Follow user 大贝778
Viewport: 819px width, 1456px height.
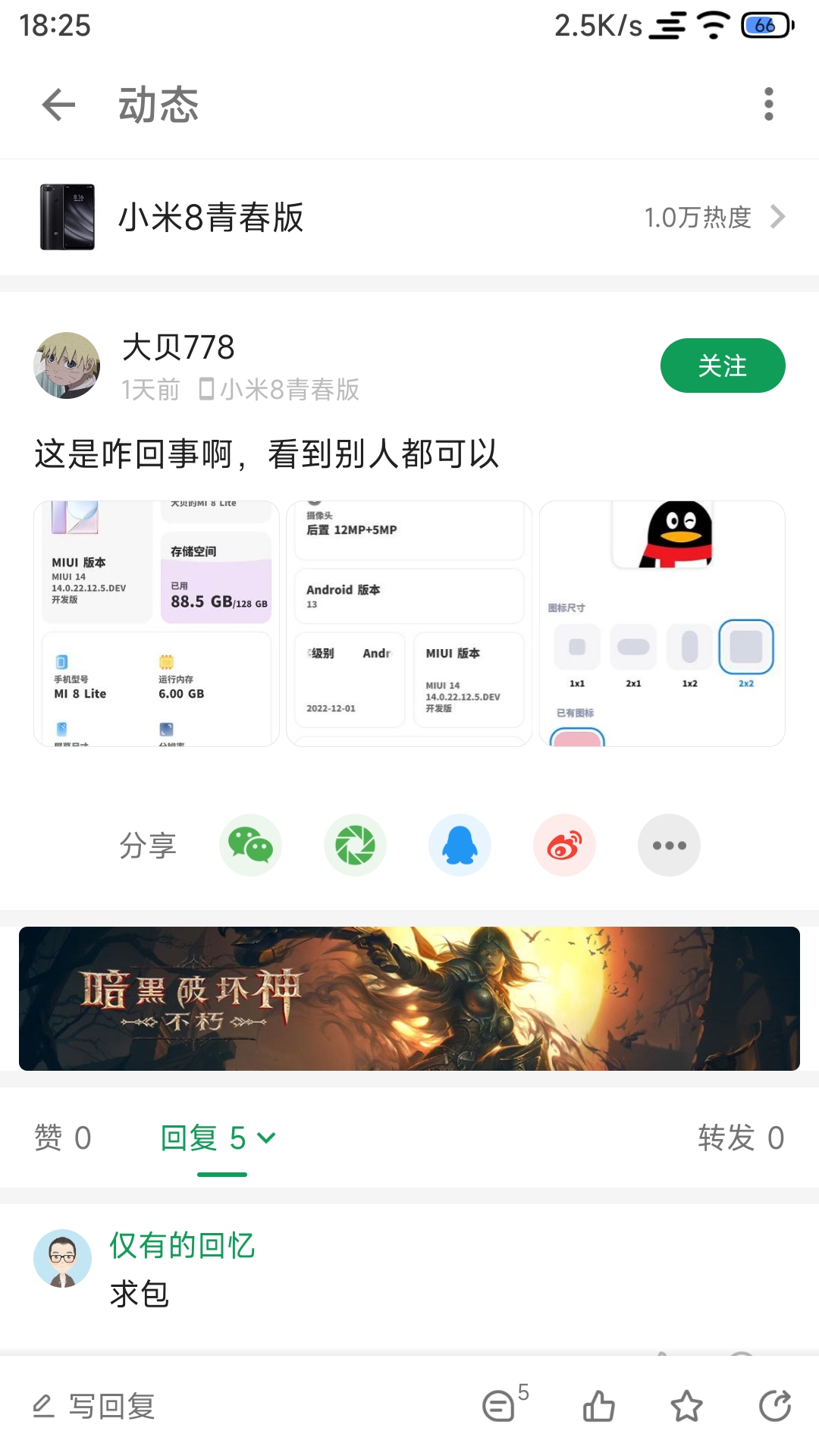coord(722,366)
